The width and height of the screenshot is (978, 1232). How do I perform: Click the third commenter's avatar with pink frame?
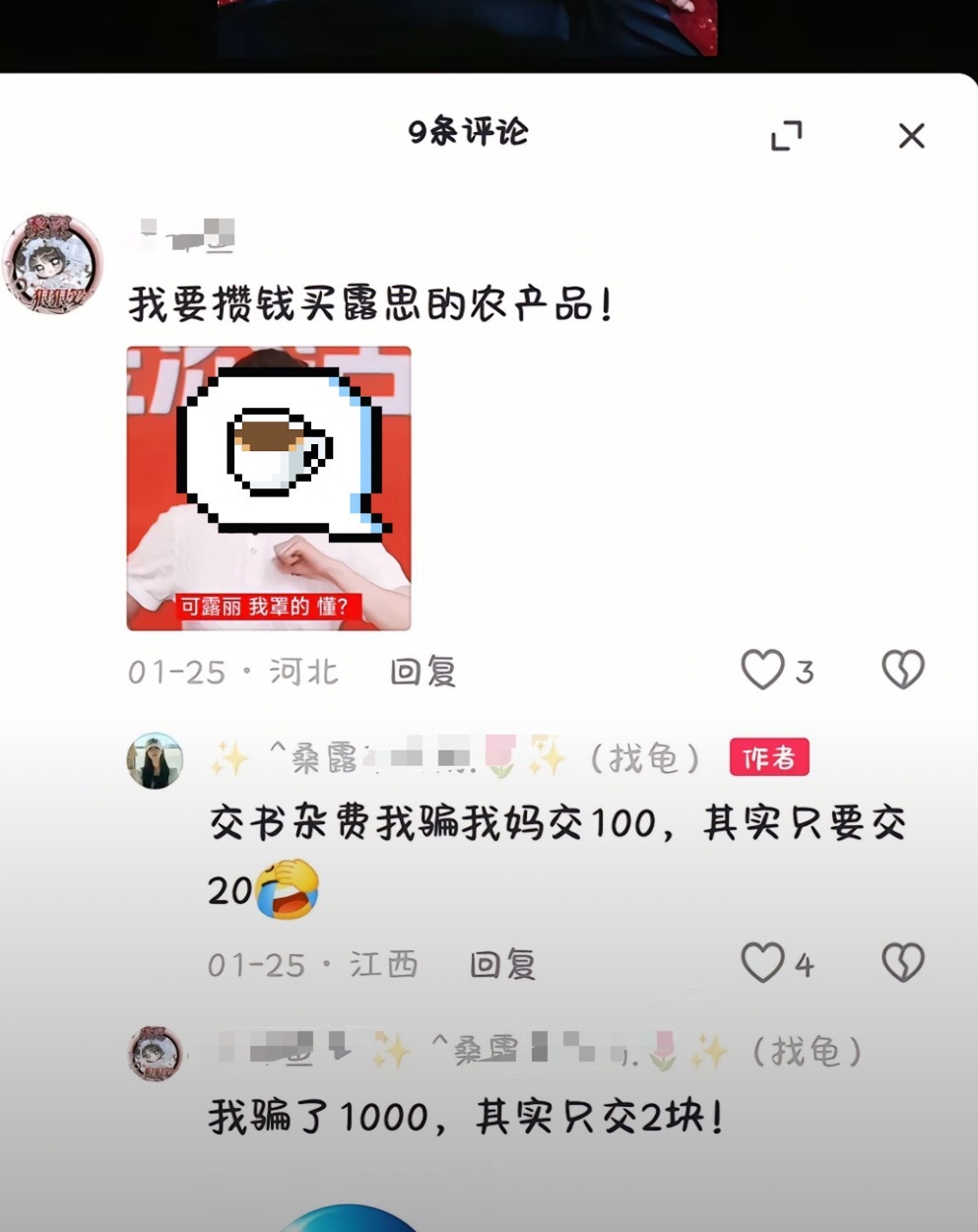[x=154, y=1056]
